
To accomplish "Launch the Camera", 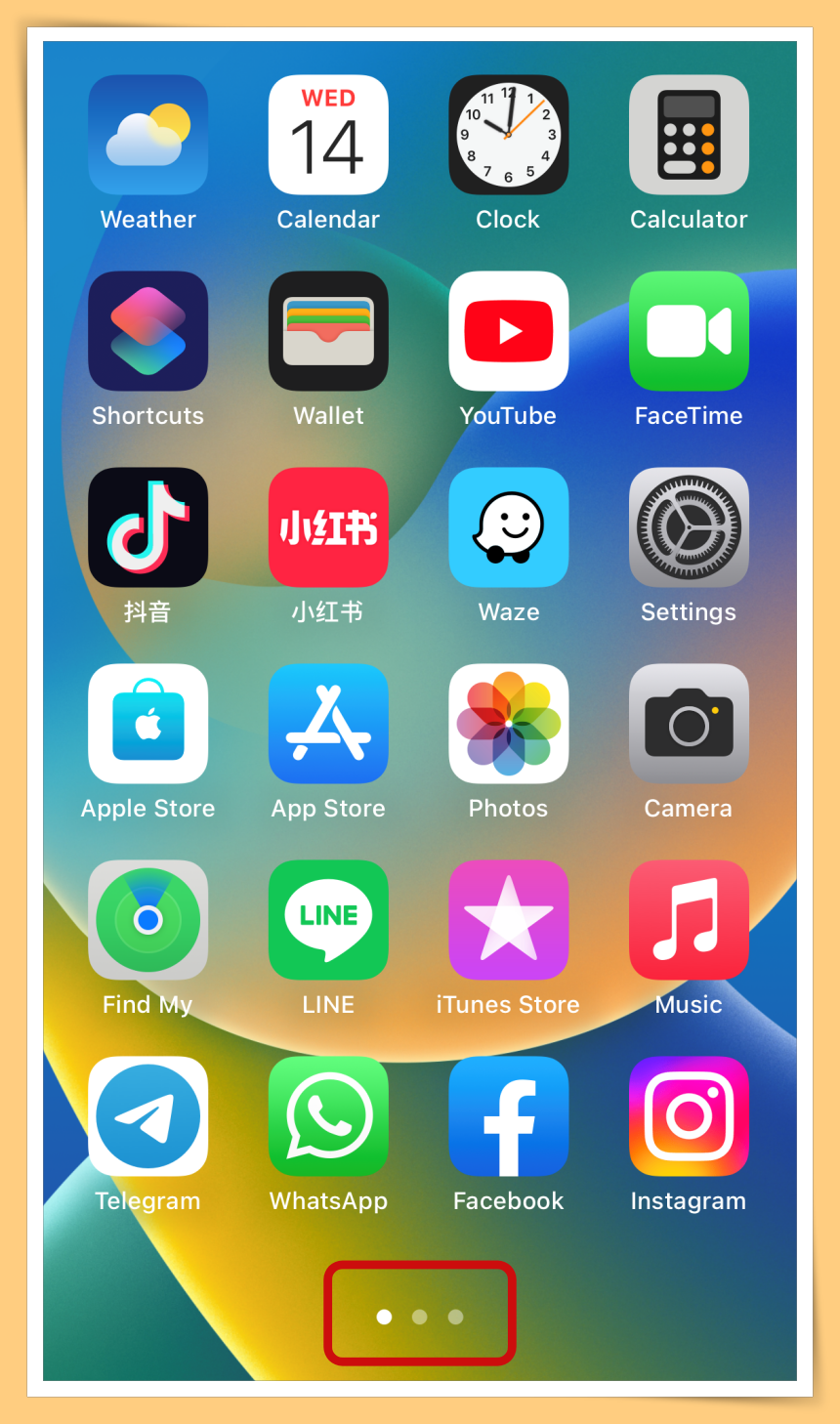I will tap(689, 724).
